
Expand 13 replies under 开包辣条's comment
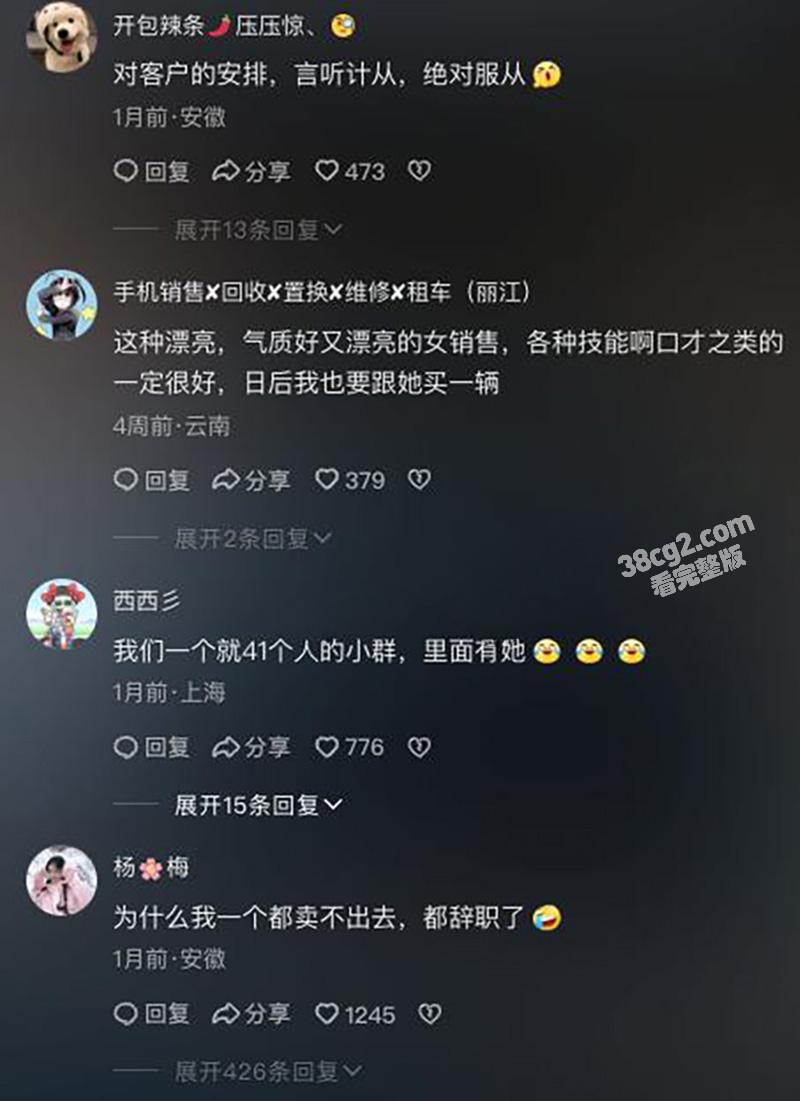[258, 230]
